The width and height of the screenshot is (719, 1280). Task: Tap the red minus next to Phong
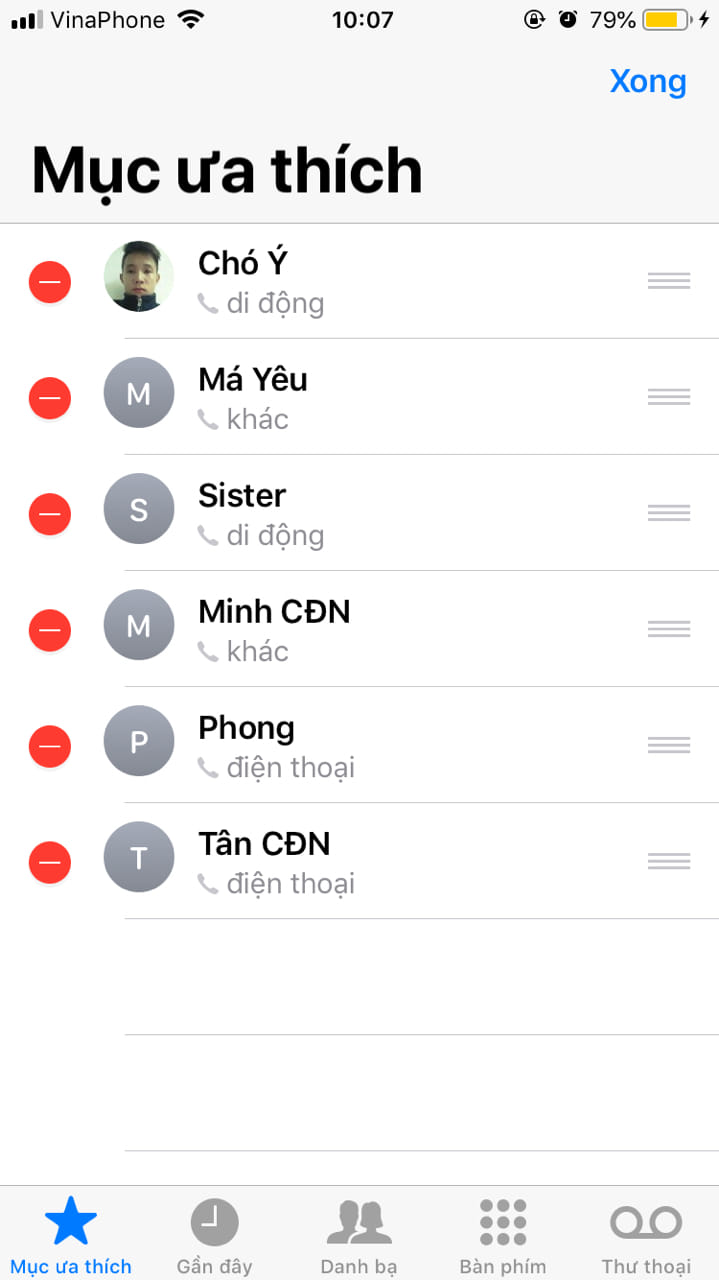point(50,746)
